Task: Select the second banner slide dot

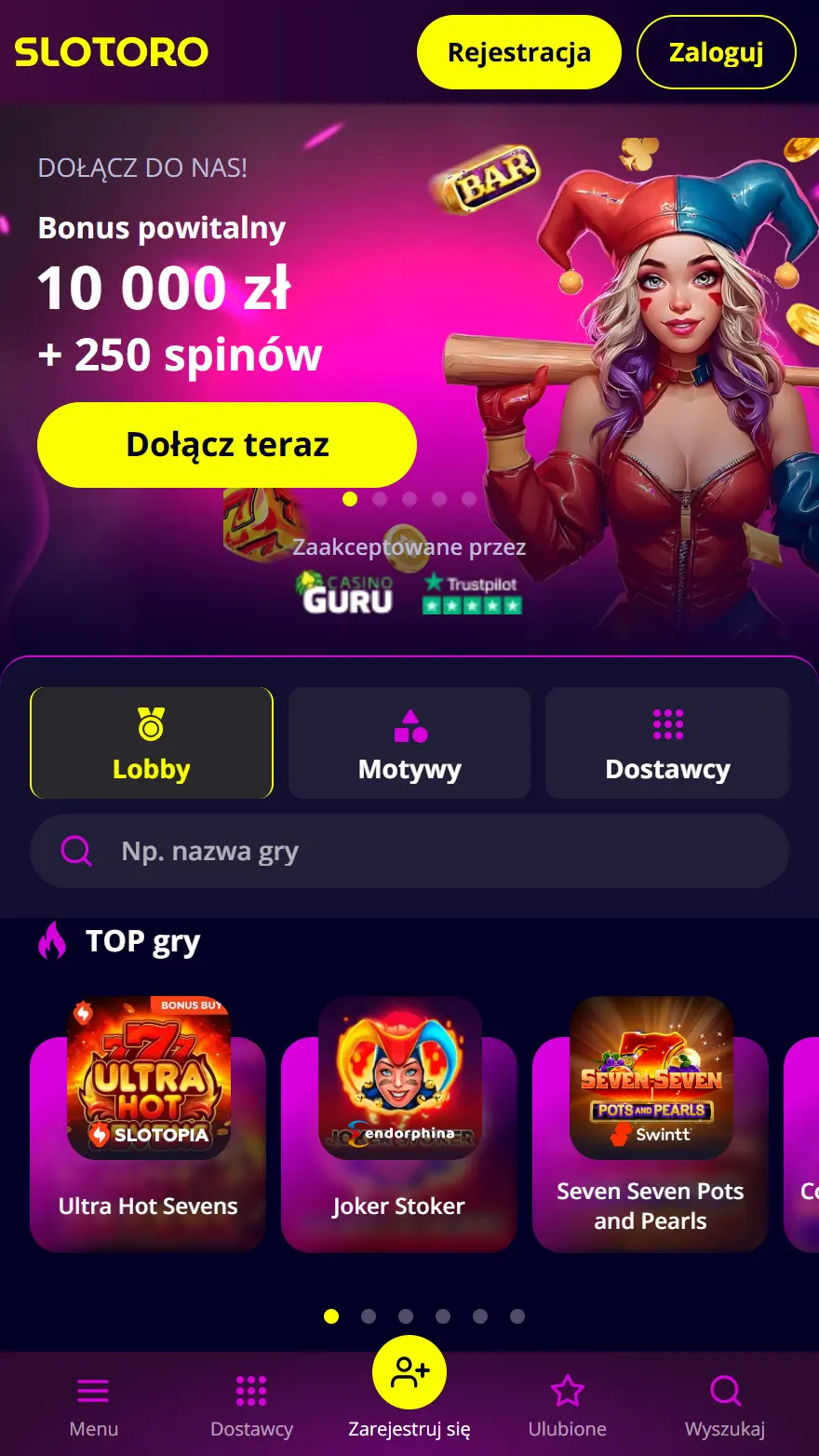Action: [380, 499]
